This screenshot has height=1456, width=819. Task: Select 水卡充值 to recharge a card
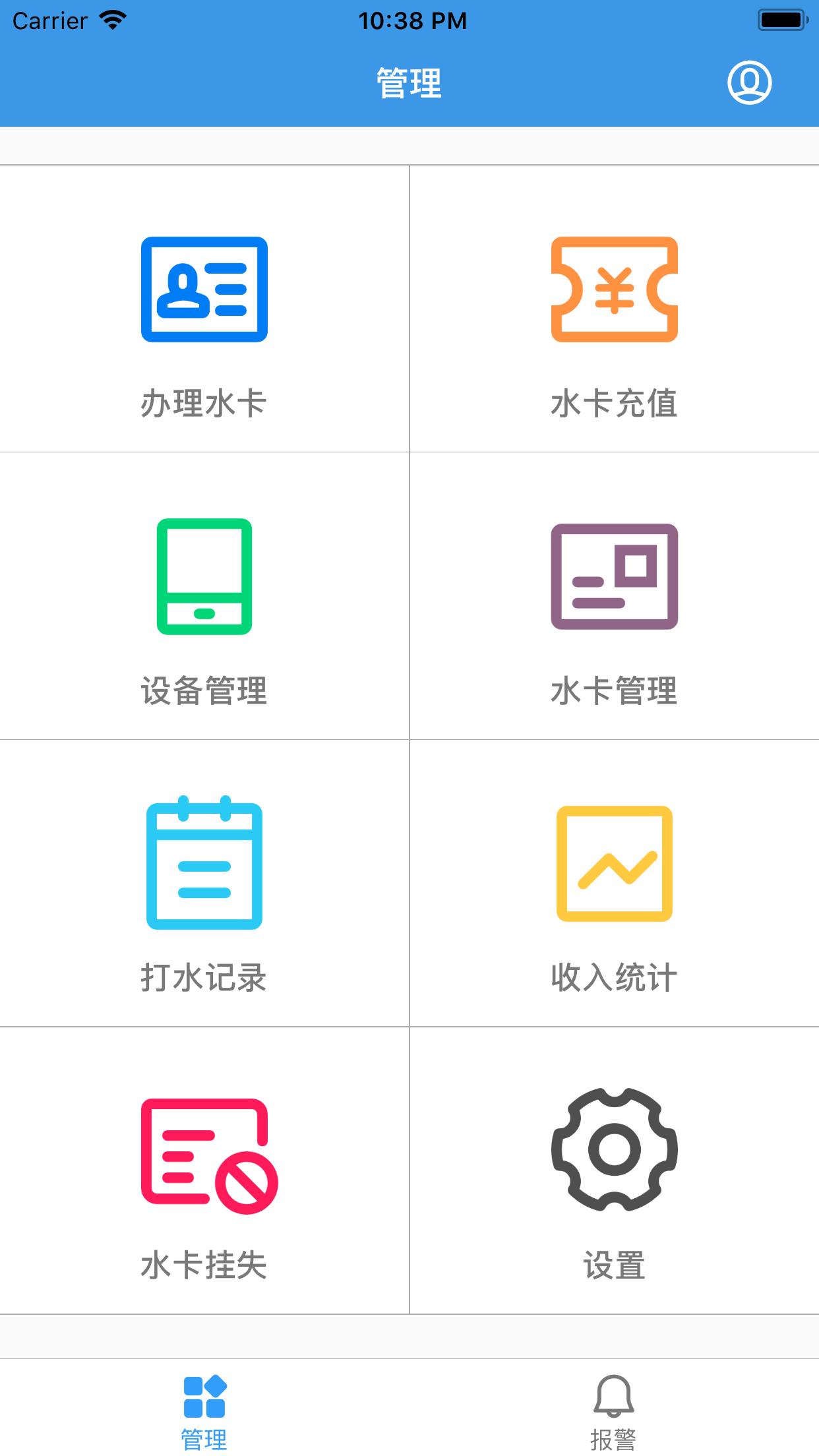coord(614,309)
